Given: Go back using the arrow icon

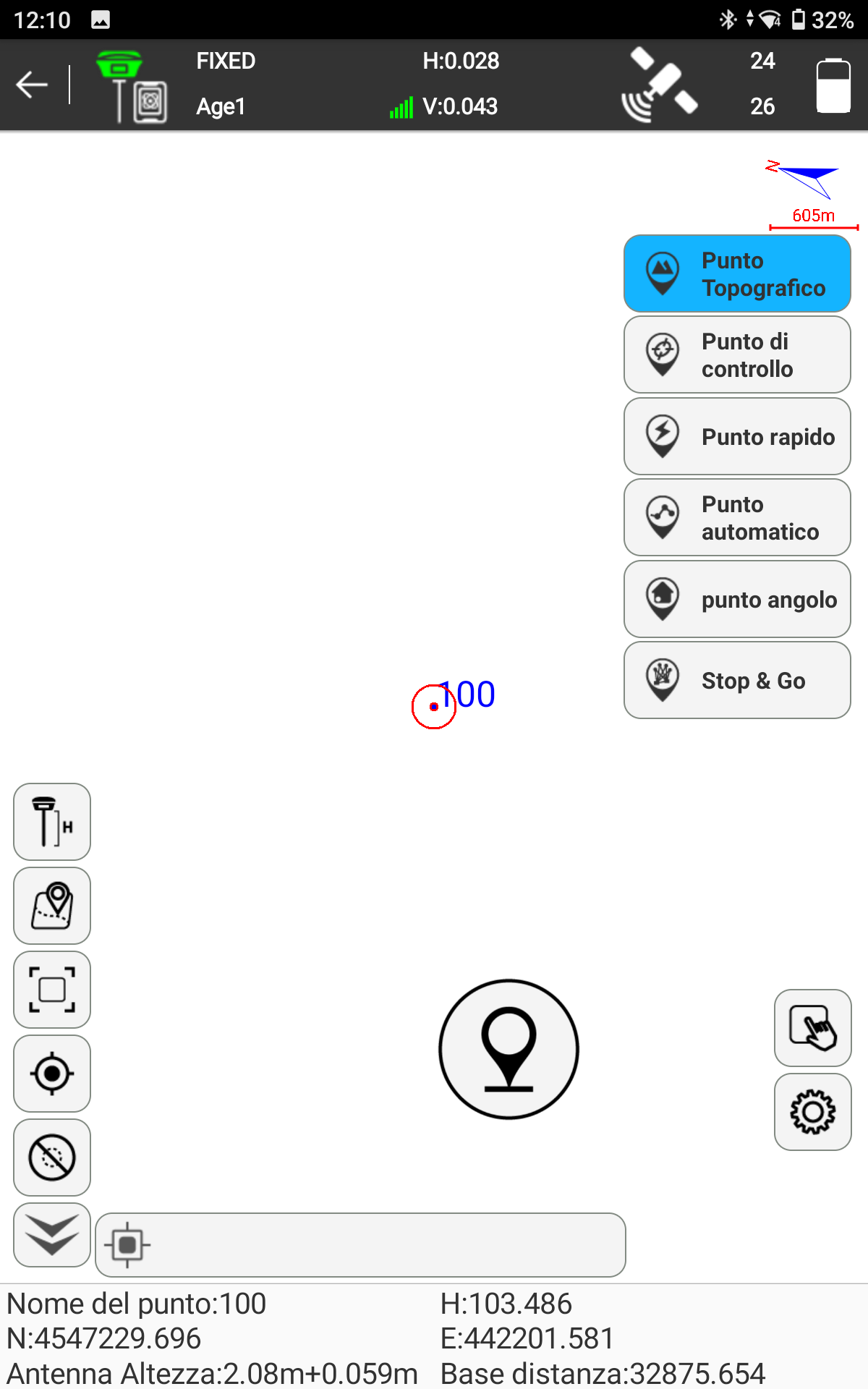Looking at the screenshot, I should (32, 85).
